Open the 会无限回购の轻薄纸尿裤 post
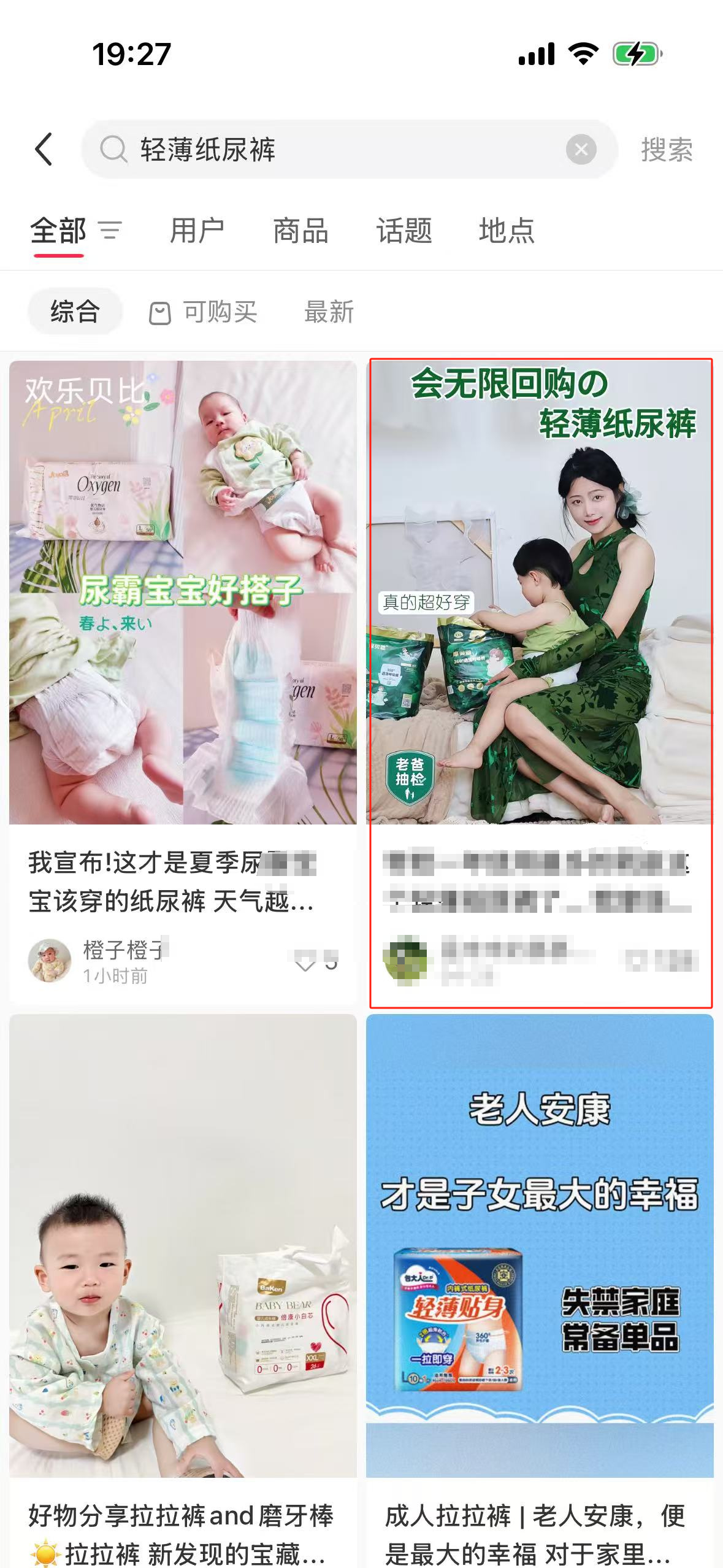 coord(540,682)
